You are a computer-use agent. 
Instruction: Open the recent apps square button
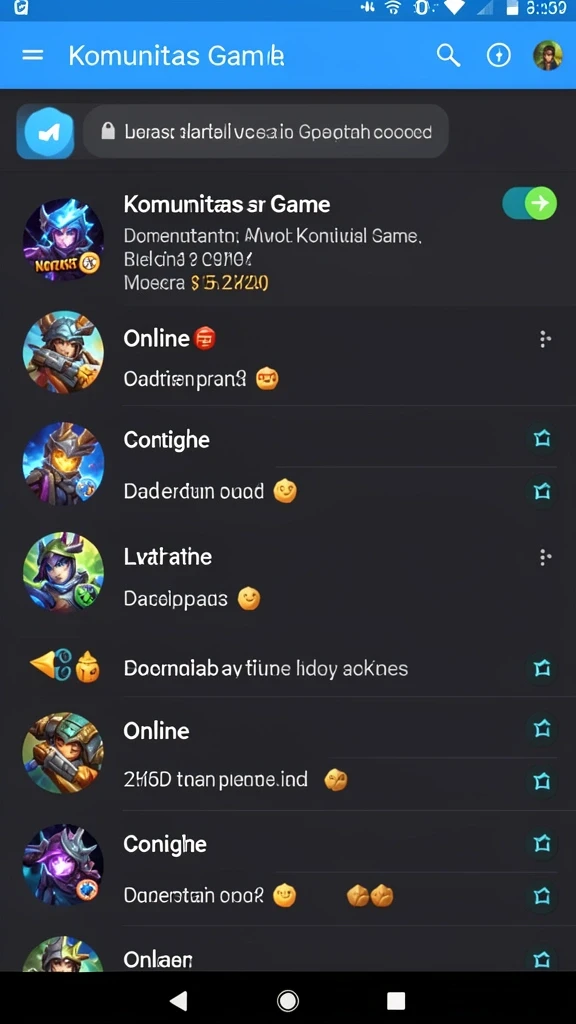pyautogui.click(x=396, y=1000)
